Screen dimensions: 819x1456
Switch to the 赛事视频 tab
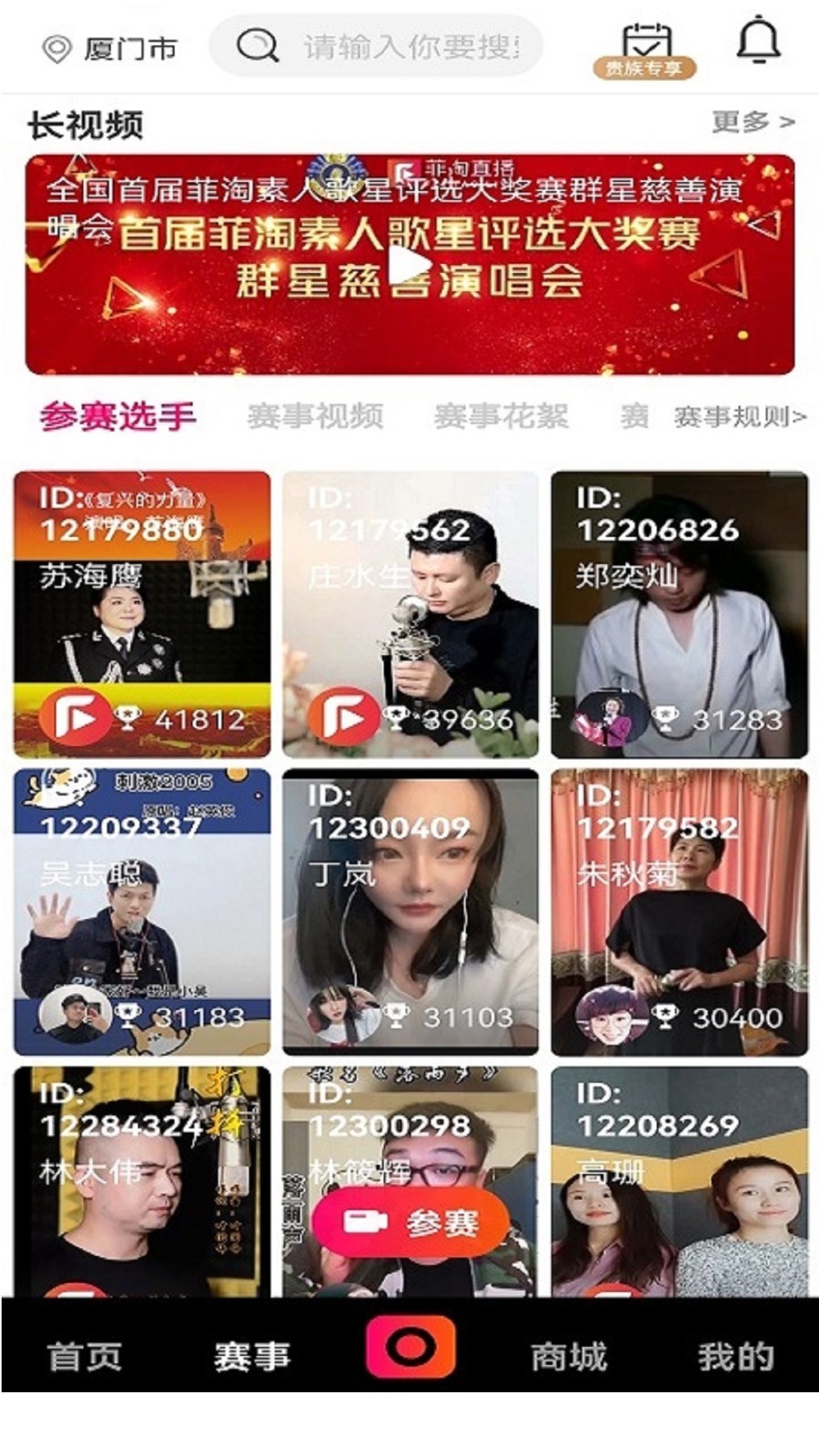[315, 416]
